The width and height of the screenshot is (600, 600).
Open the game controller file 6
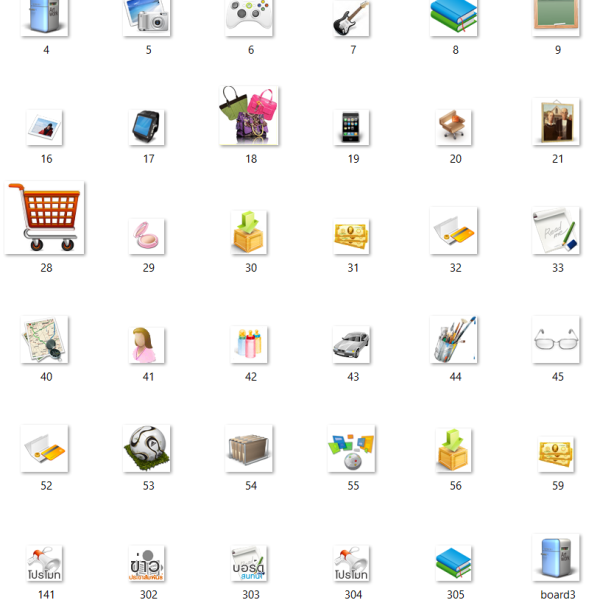(250, 17)
